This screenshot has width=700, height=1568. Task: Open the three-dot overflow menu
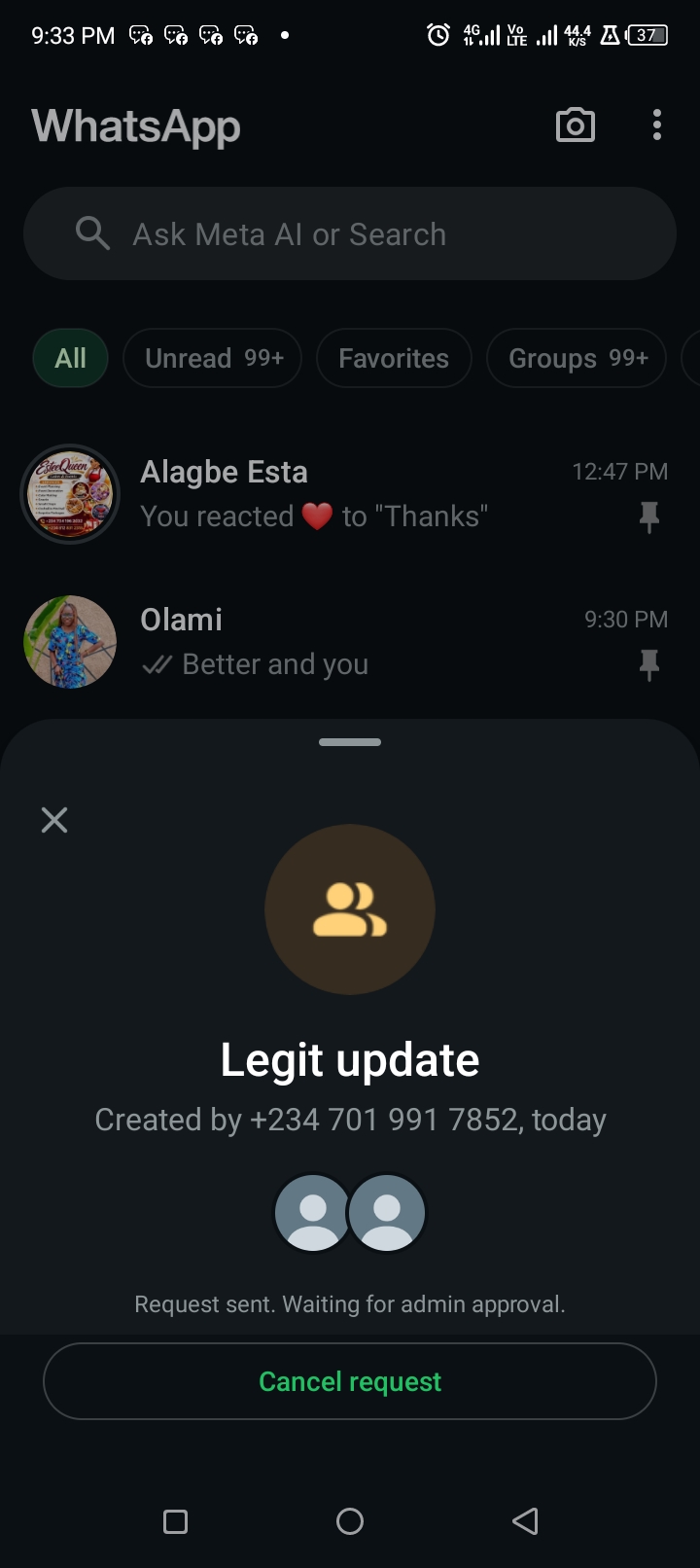tap(657, 125)
